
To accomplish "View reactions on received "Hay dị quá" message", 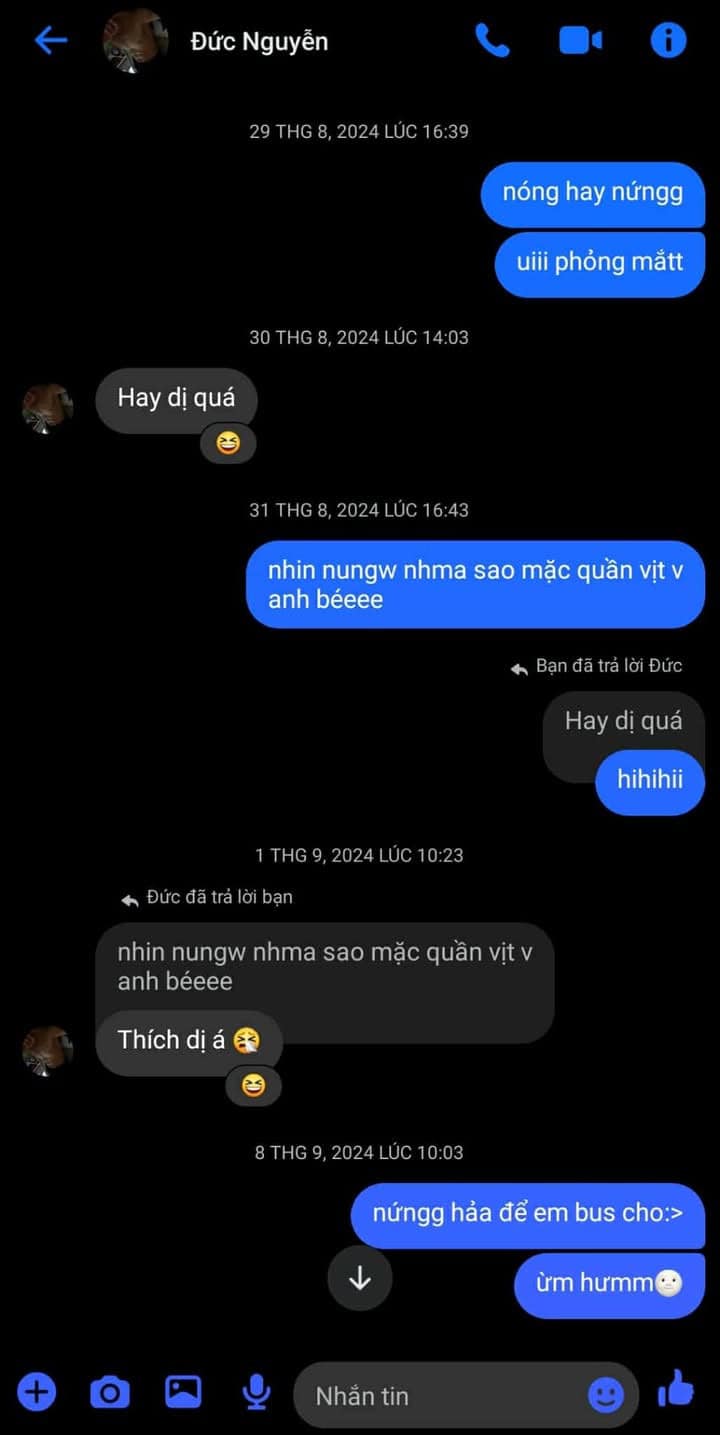I will (x=229, y=443).
